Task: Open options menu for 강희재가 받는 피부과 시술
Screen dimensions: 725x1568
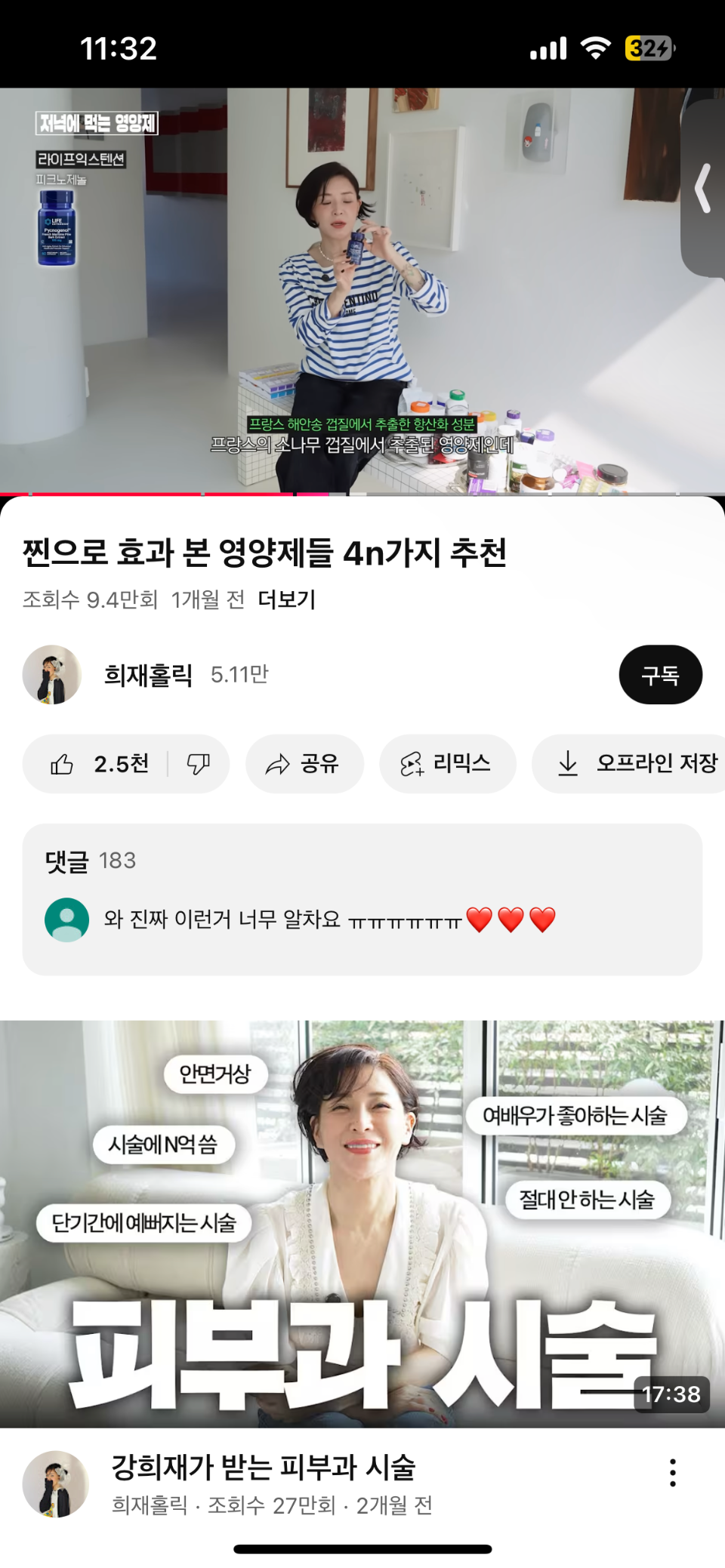Action: pos(672,1473)
